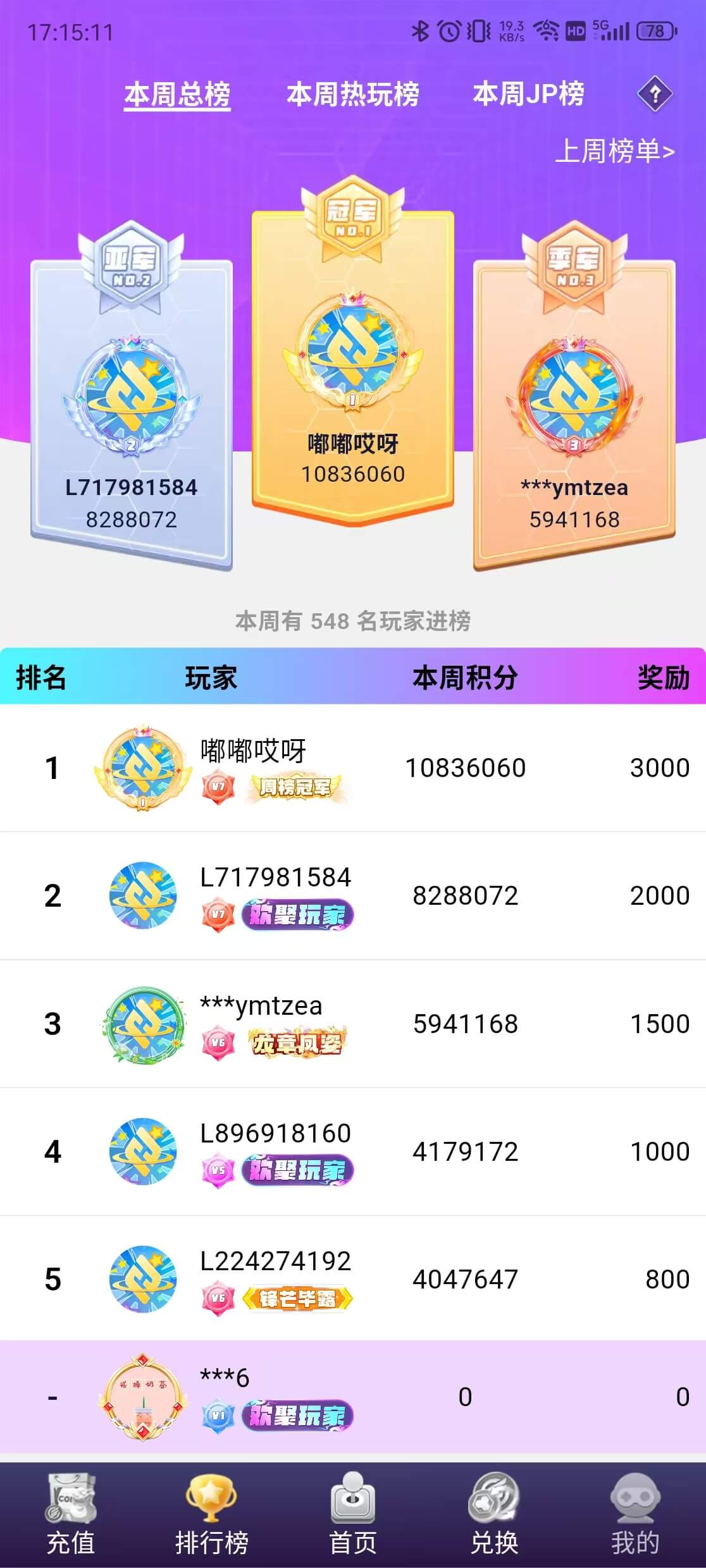The width and height of the screenshot is (706, 1568).
Task: Select the 本周总榜 tab
Action: (177, 95)
